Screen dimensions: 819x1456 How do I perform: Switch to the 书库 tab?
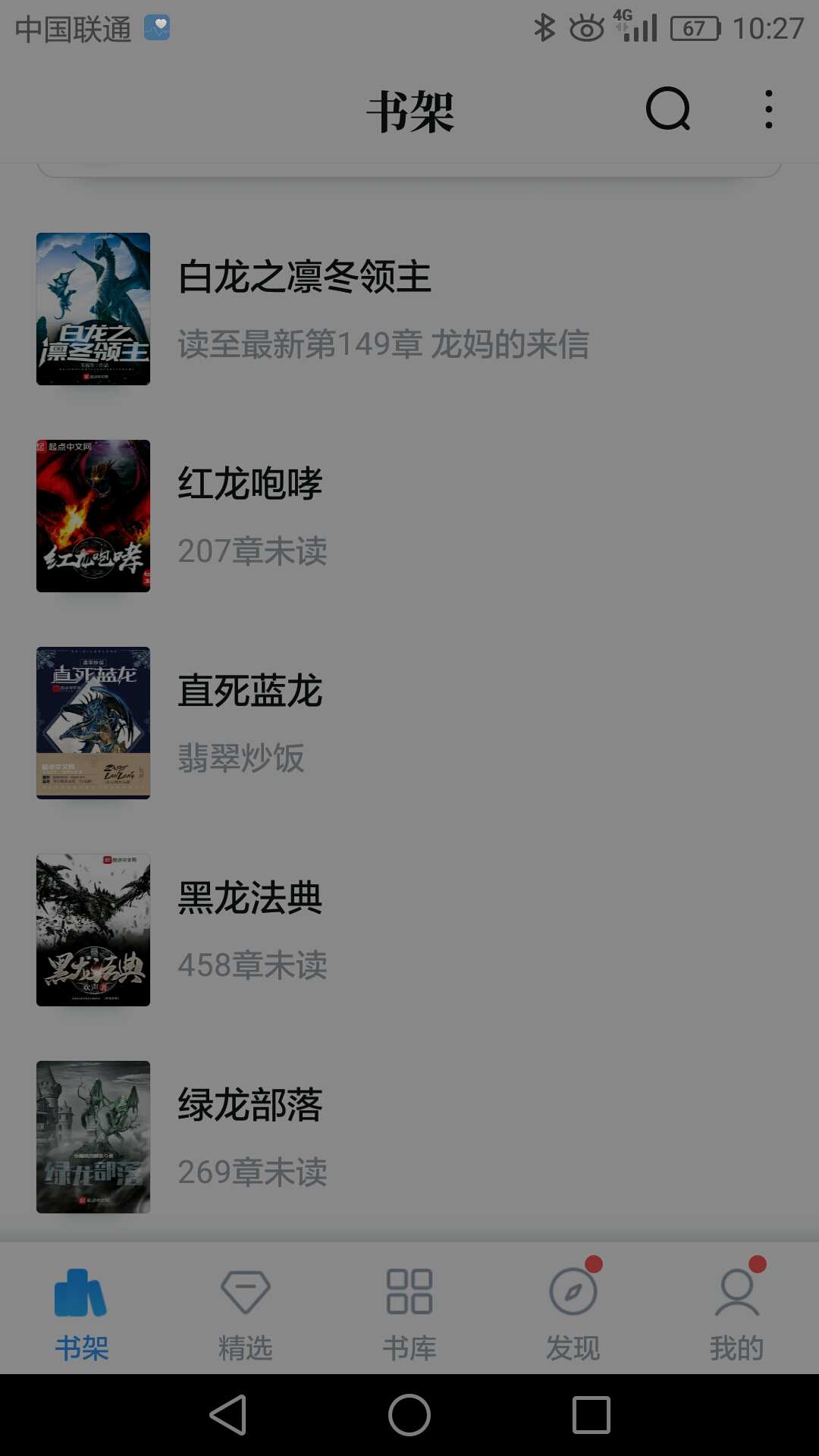409,1312
